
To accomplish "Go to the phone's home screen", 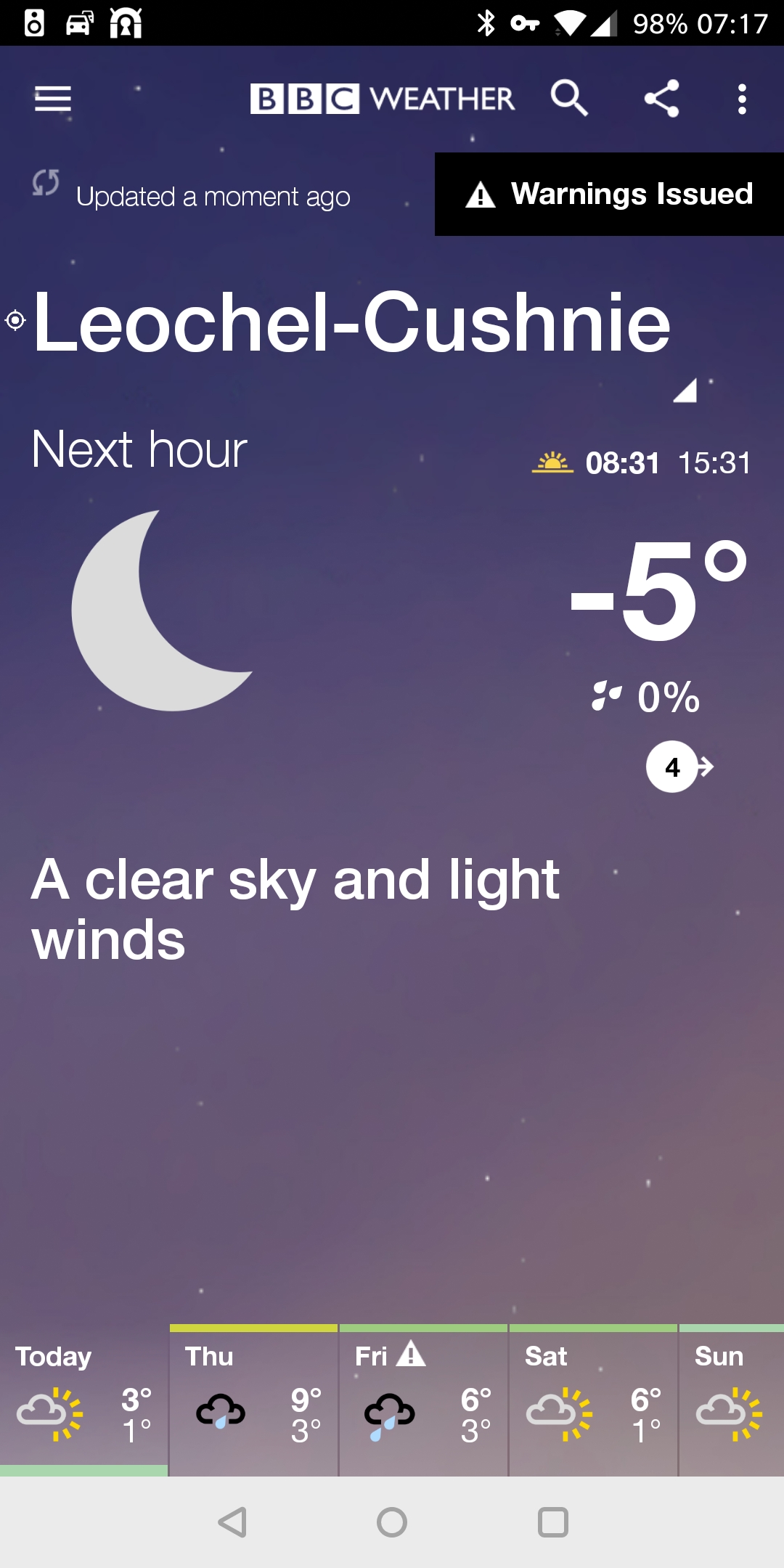I will (392, 1522).
